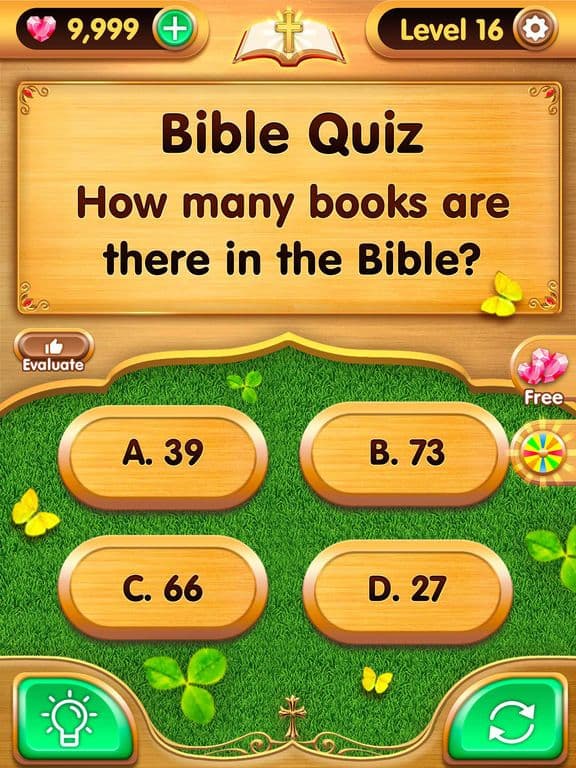The height and width of the screenshot is (768, 576).
Task: Select answer D. 27
Action: point(408,589)
